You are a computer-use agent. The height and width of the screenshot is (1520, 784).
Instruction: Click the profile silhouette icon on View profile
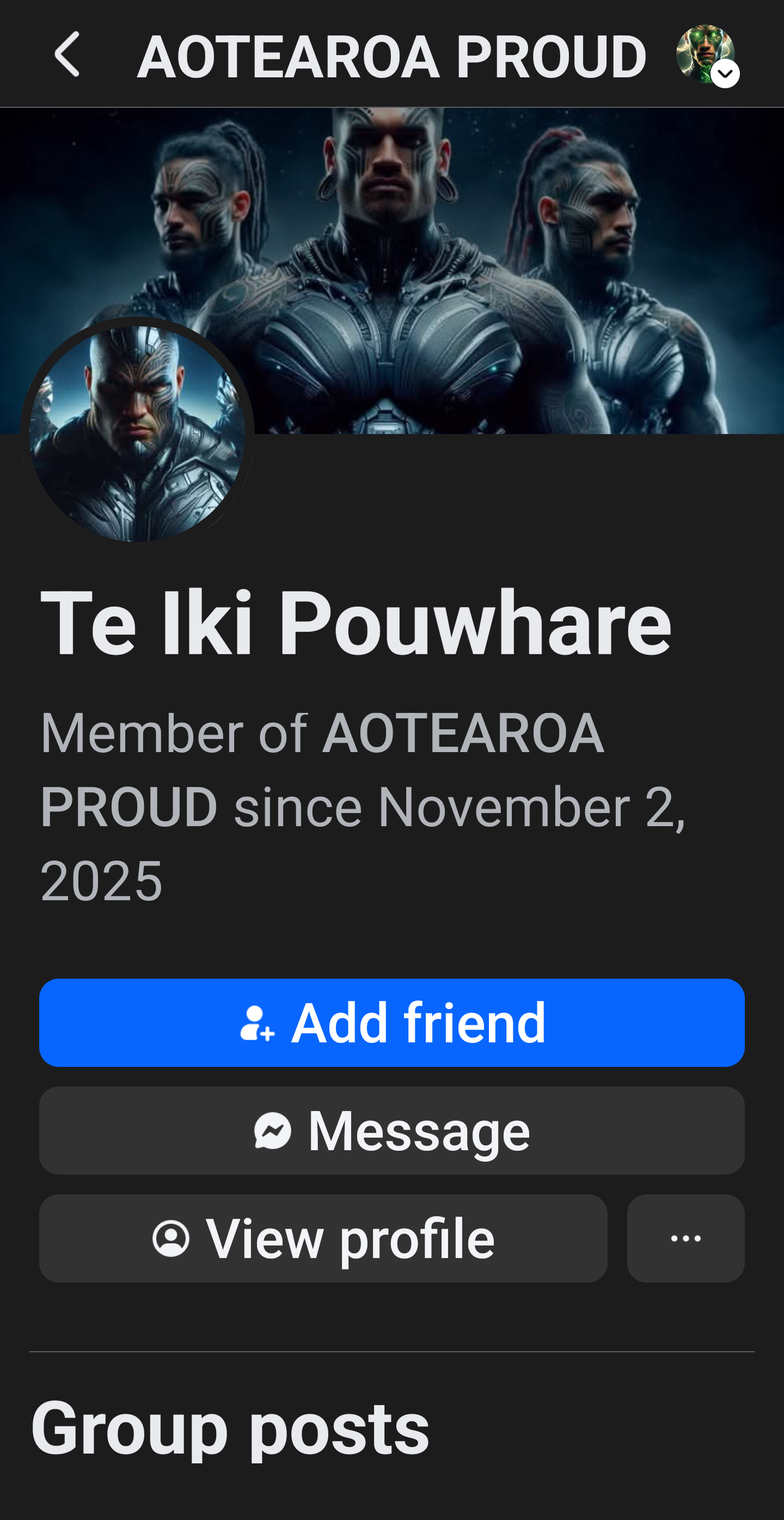click(170, 1237)
